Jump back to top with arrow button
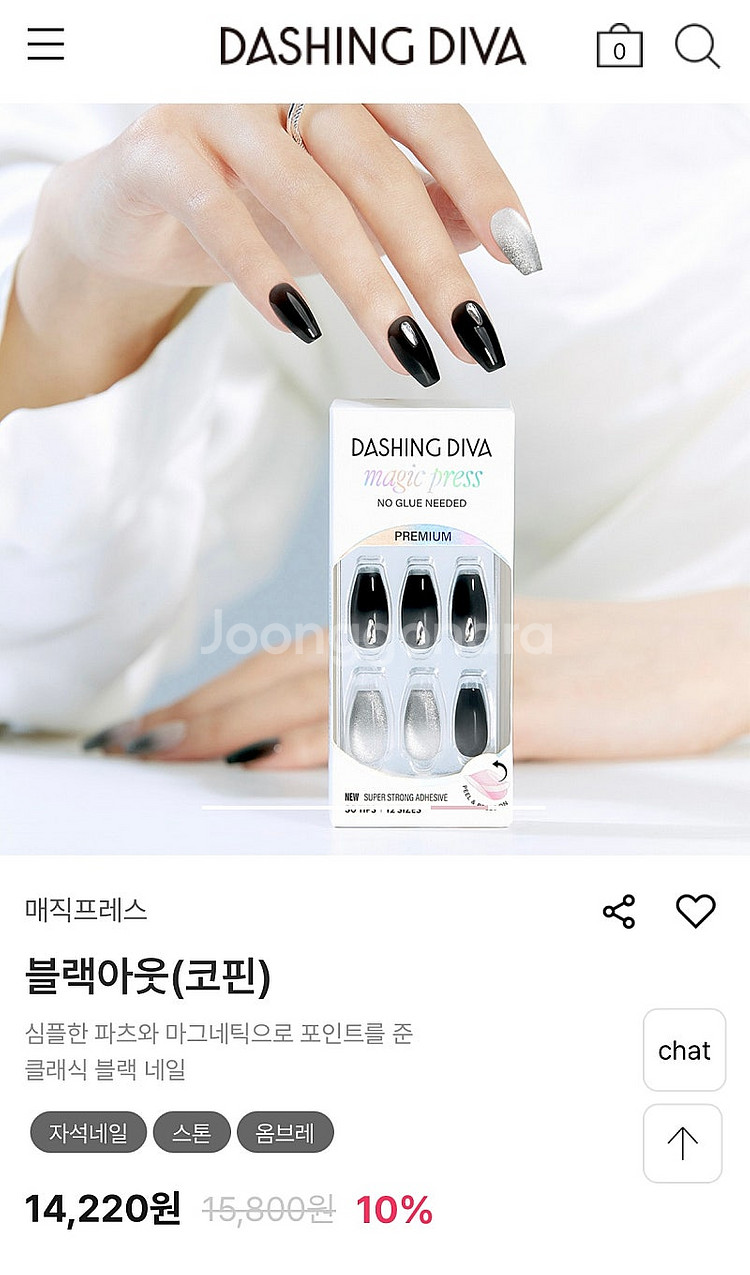This screenshot has width=750, height=1275. pyautogui.click(x=682, y=1143)
